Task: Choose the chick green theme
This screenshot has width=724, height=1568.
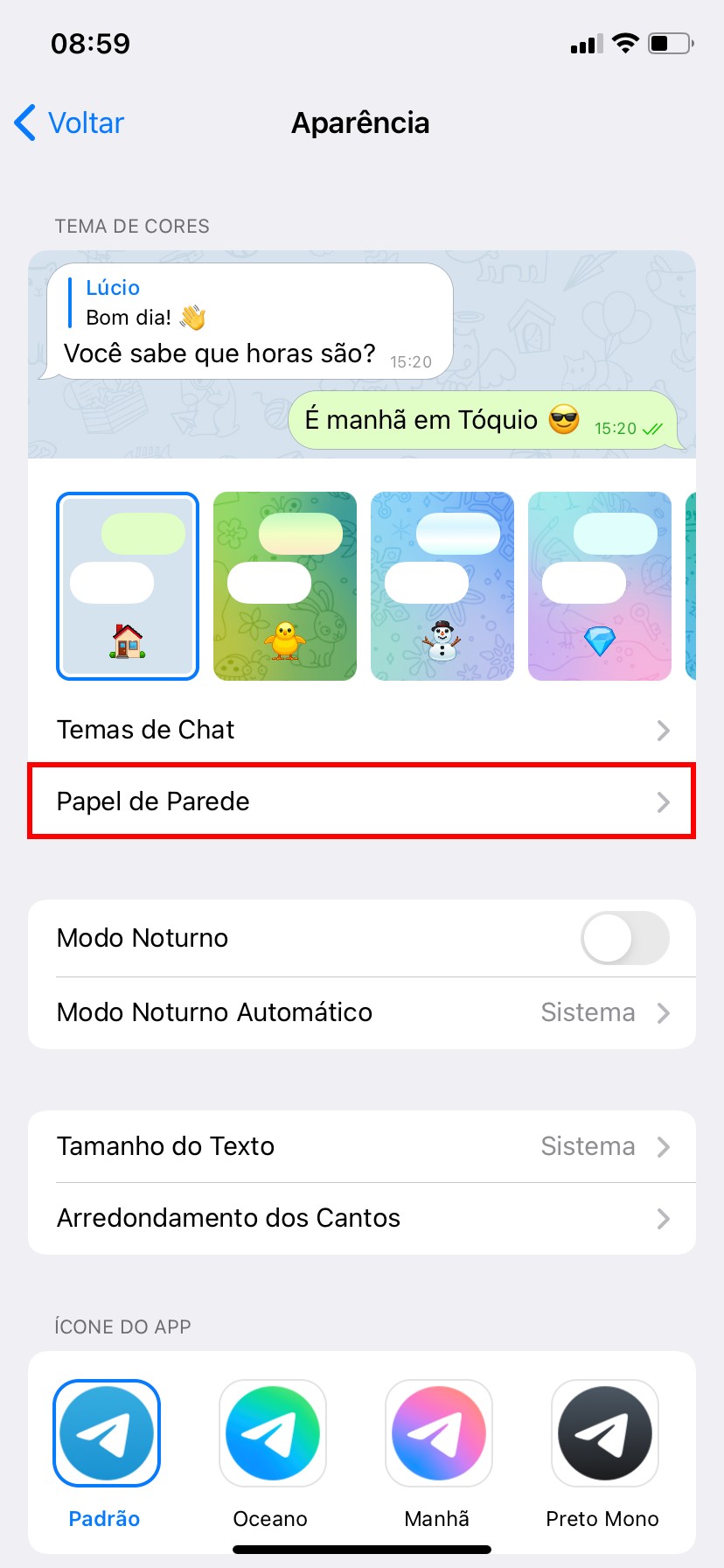Action: tap(285, 586)
